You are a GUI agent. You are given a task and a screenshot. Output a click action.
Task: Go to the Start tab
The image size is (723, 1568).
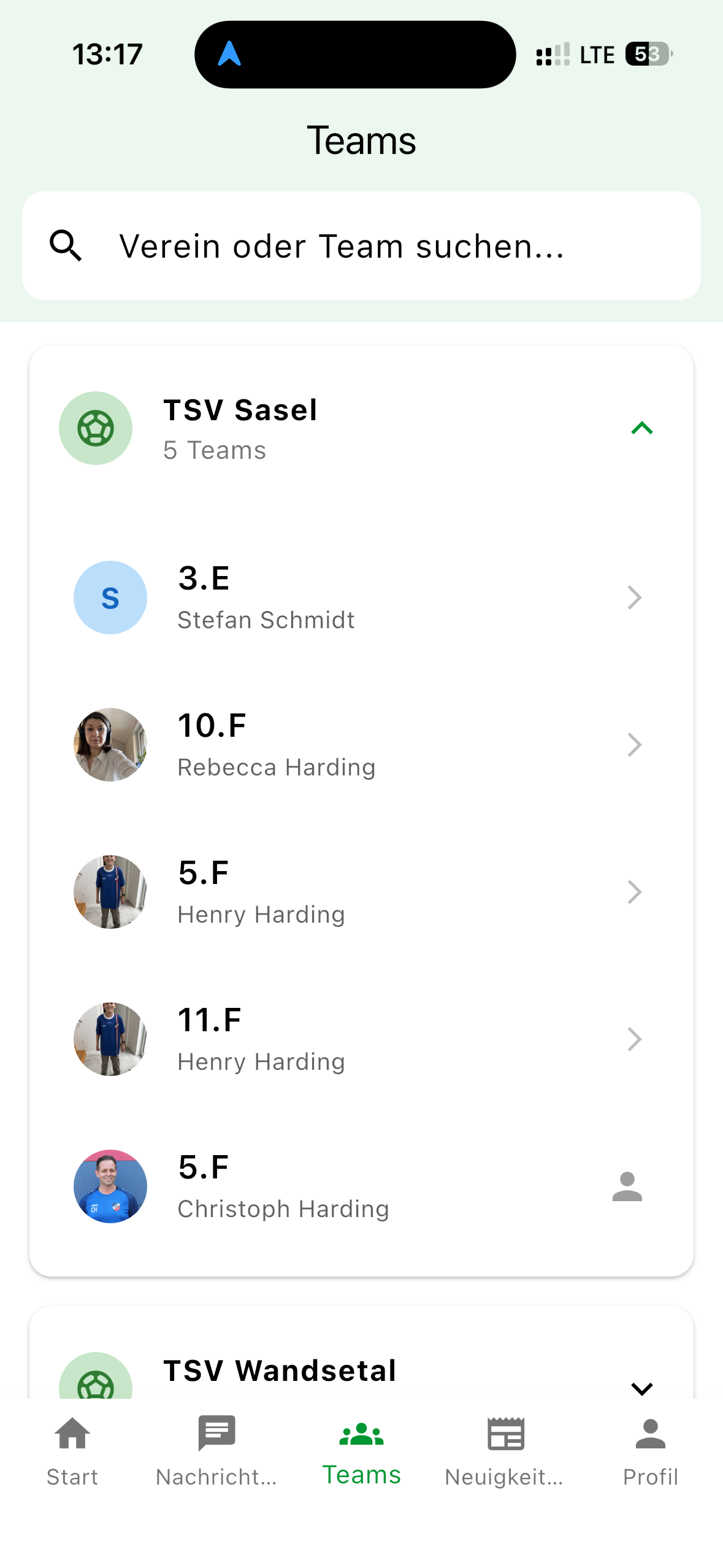click(72, 1451)
